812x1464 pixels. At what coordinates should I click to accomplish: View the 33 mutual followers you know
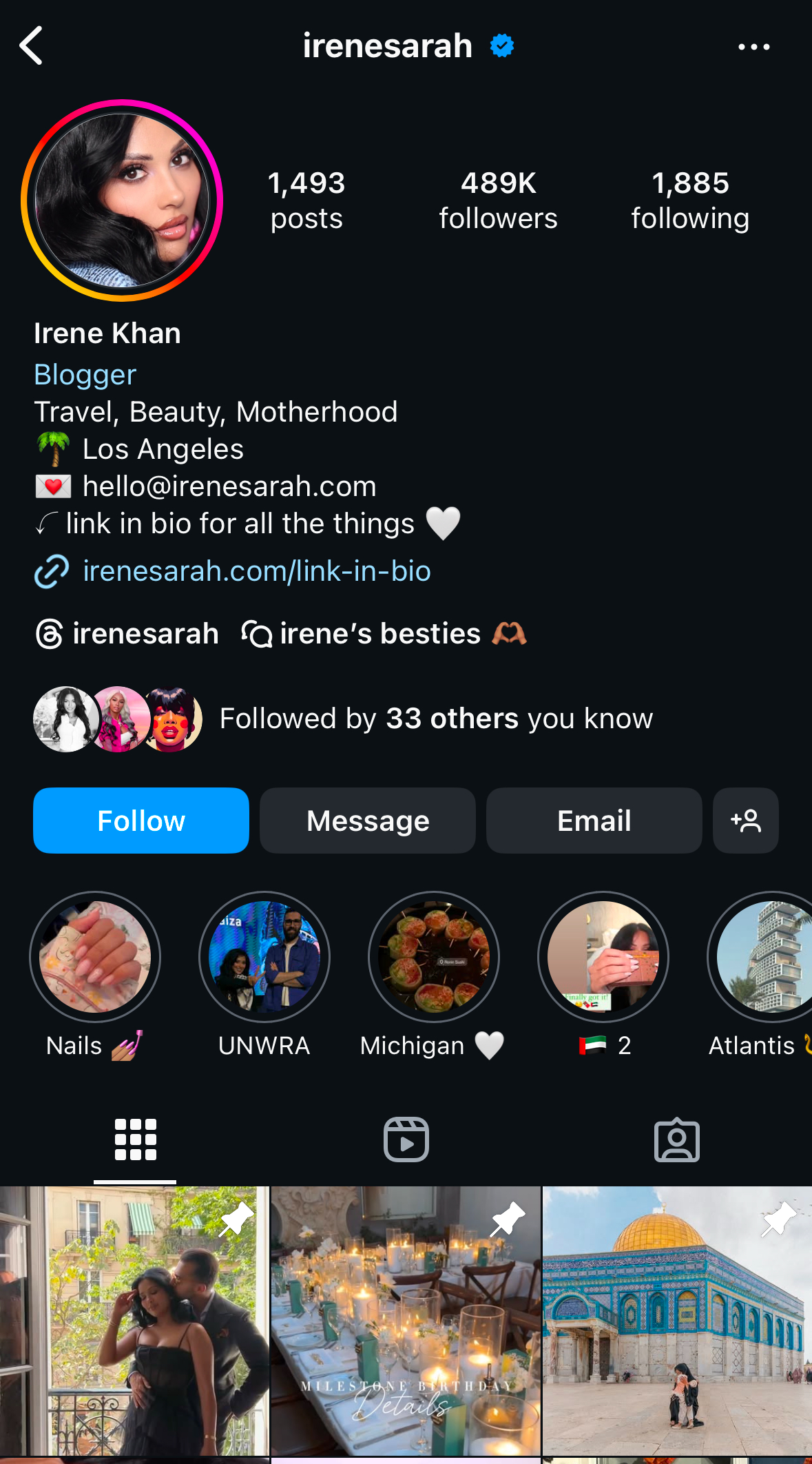(435, 719)
